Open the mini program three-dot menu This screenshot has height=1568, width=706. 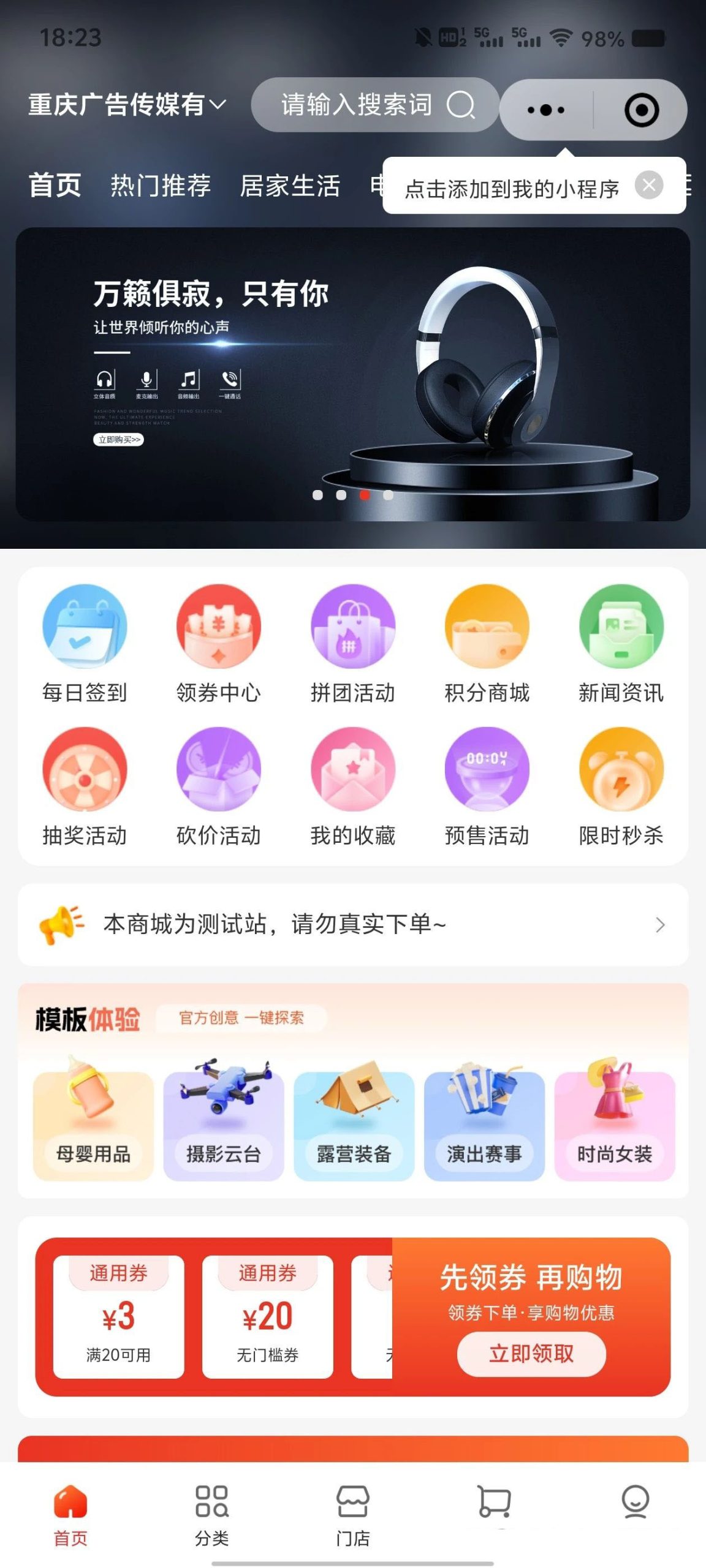[x=546, y=110]
